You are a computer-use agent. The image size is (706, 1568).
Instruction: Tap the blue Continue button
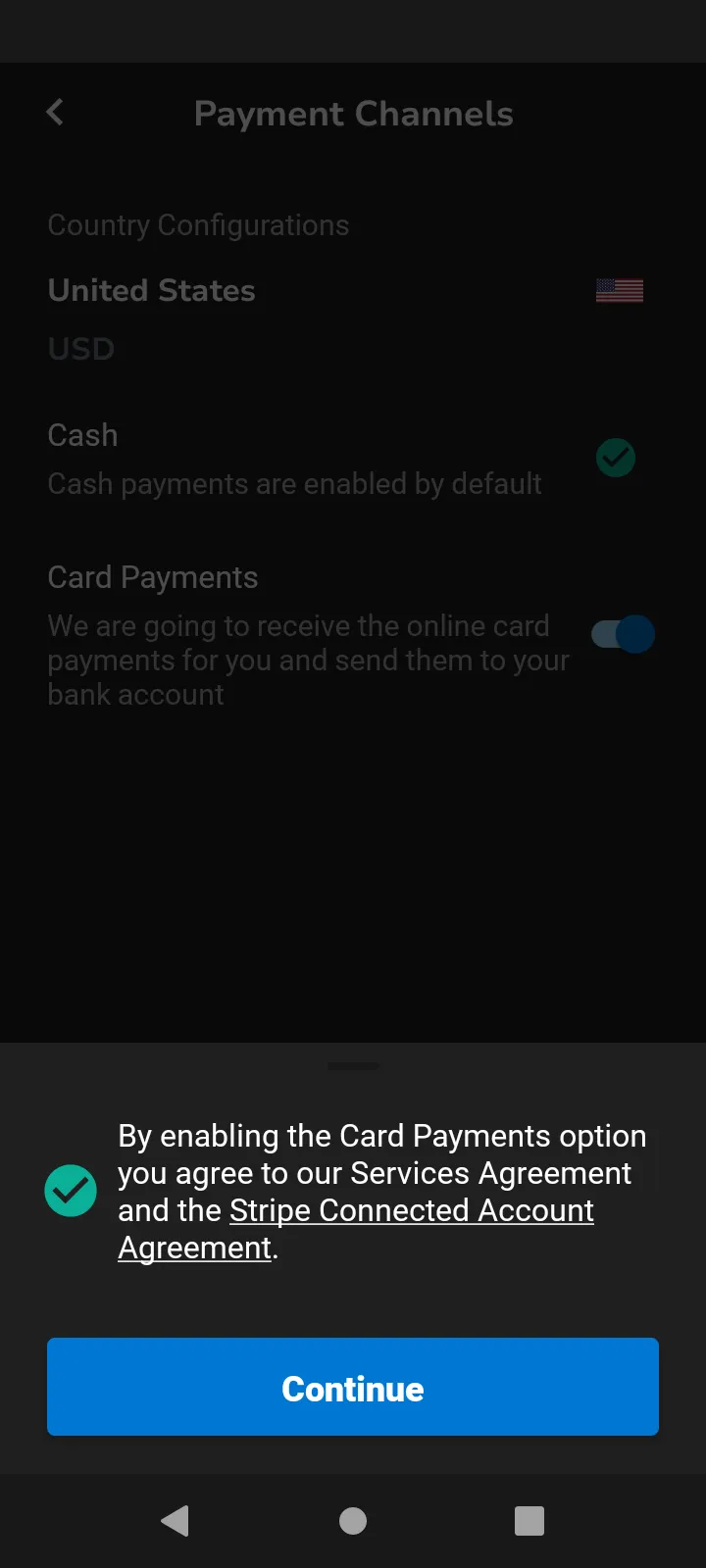(353, 1387)
